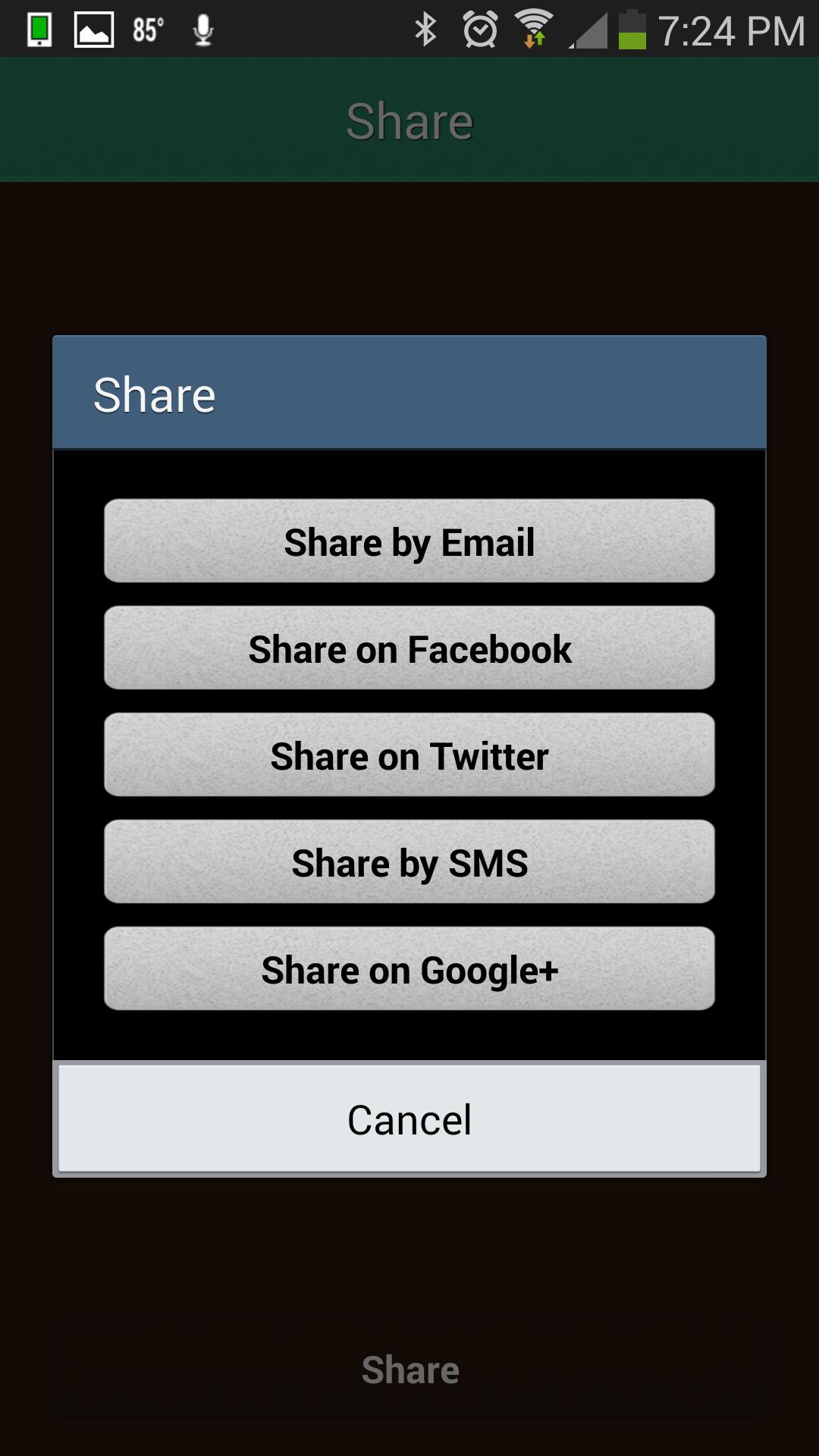Screen dimensions: 819x1456
Task: Tap Share on Twitter
Action: coord(409,755)
